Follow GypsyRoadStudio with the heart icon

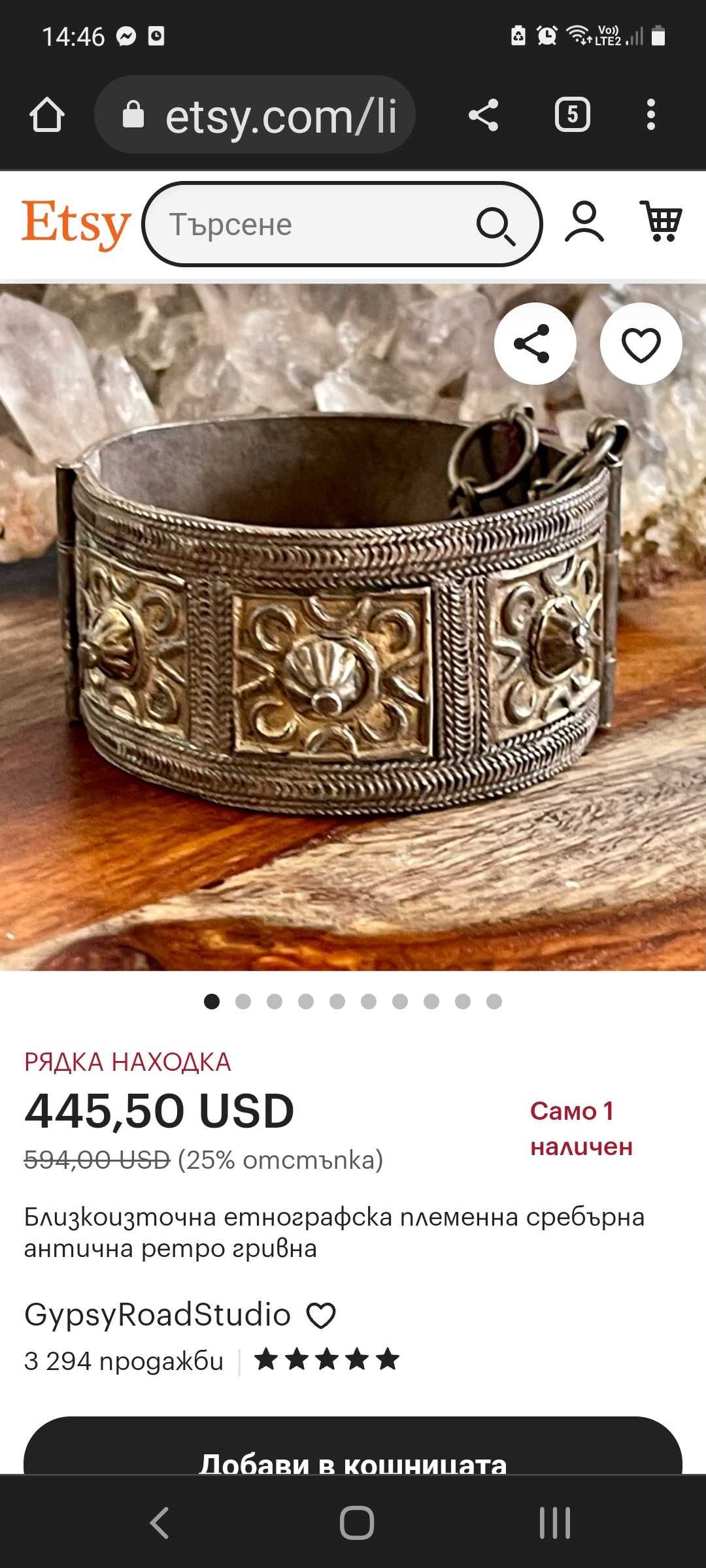pos(321,1315)
